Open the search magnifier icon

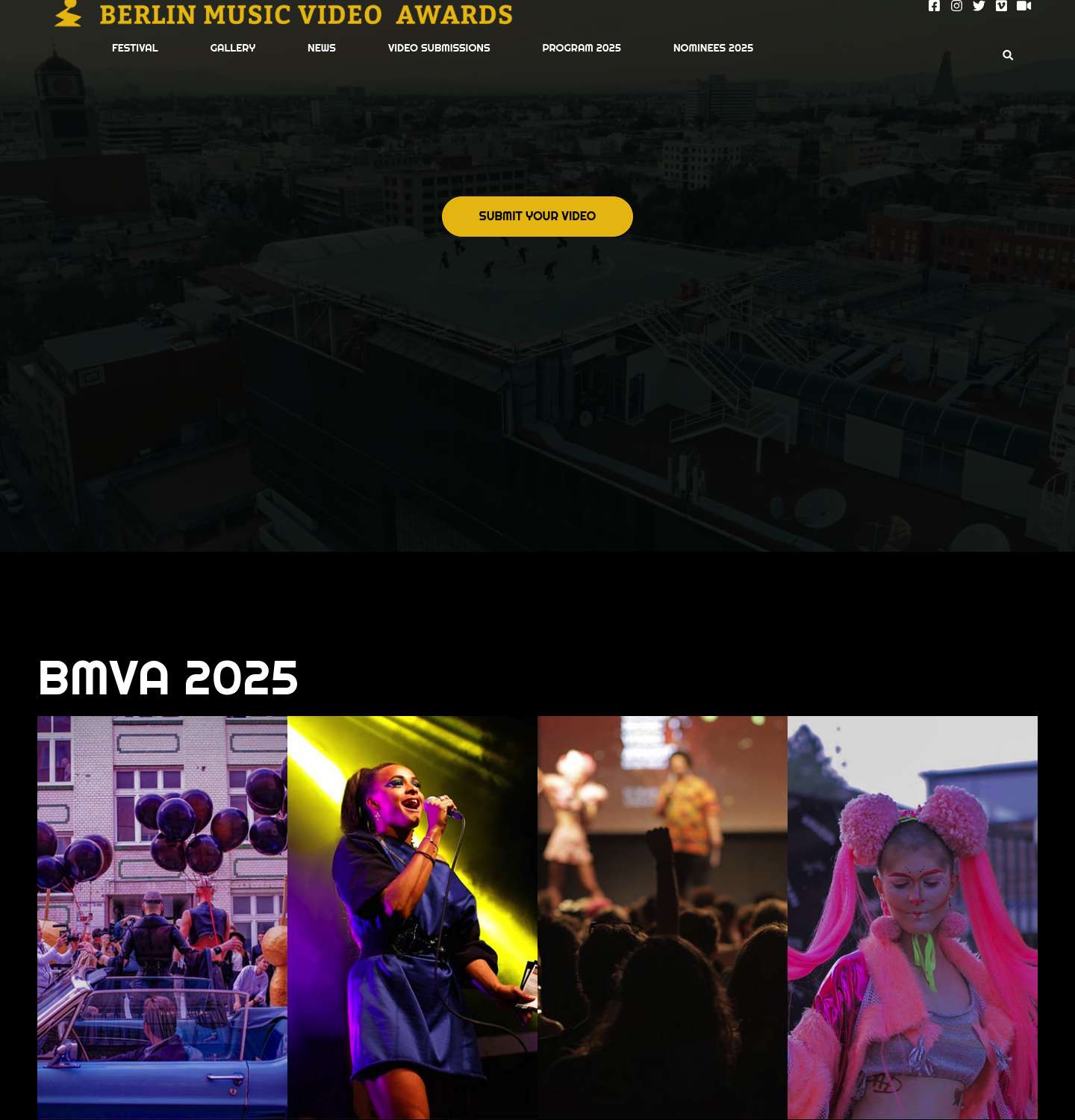[1008, 55]
